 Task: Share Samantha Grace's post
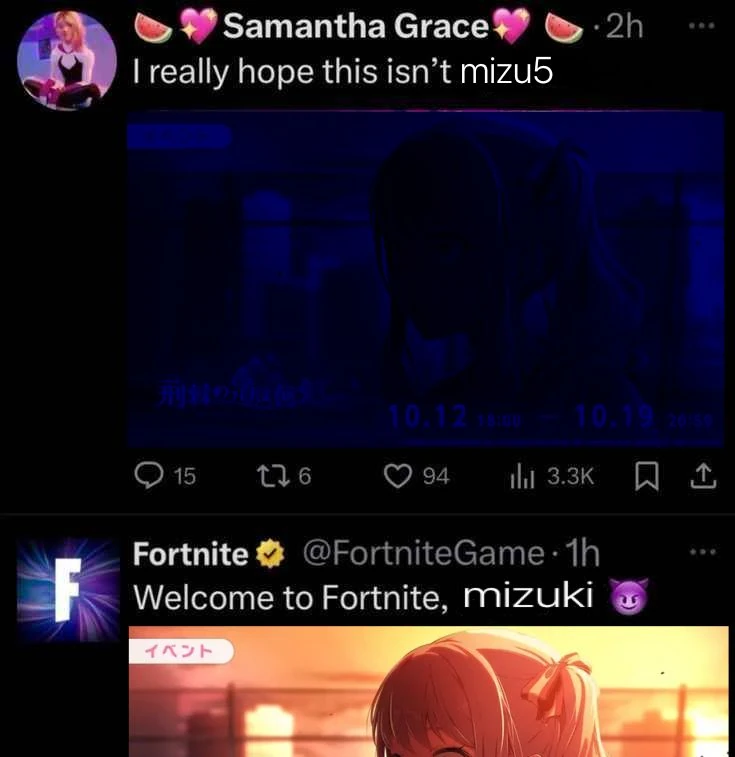click(x=704, y=477)
